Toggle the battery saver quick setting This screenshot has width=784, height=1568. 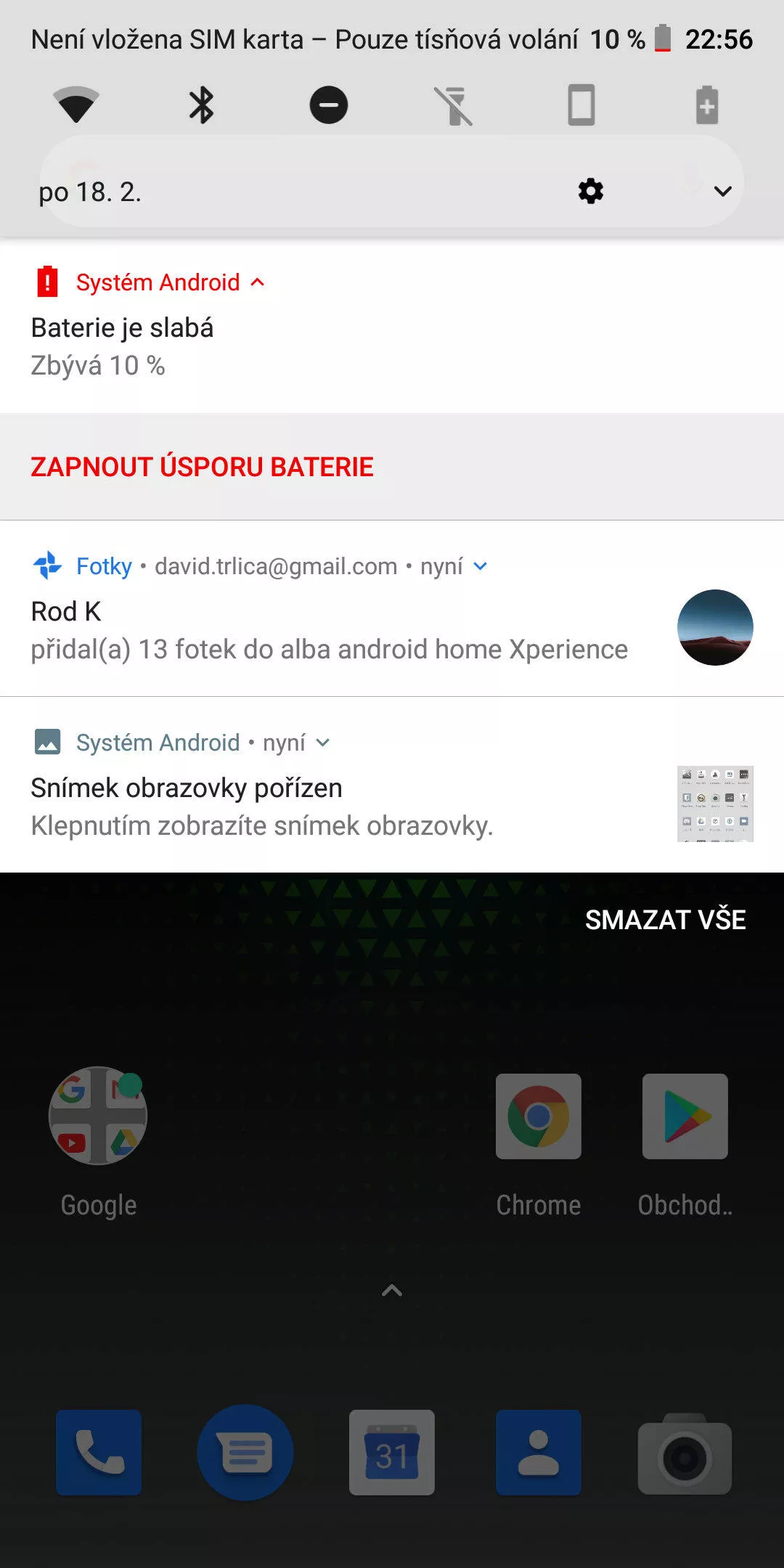[x=707, y=105]
